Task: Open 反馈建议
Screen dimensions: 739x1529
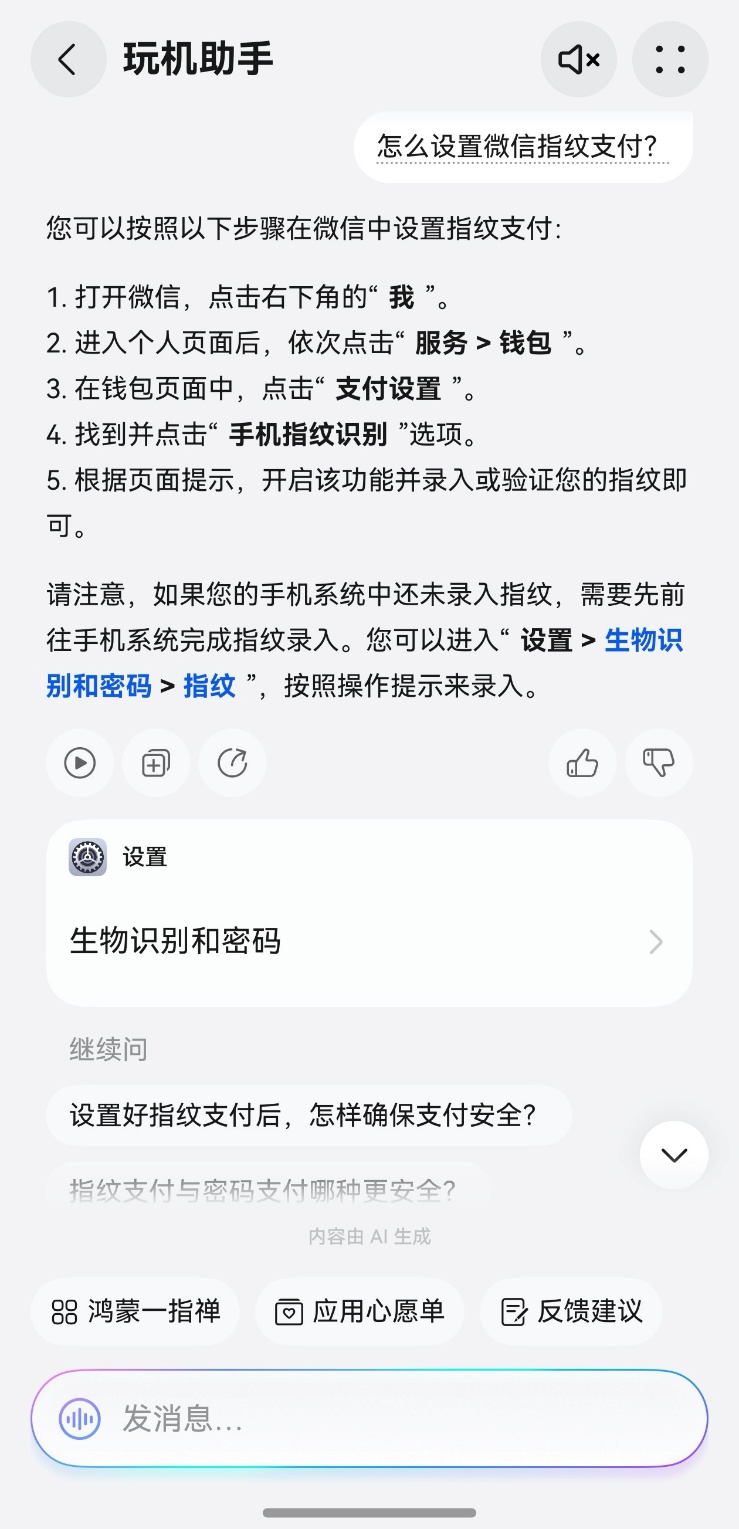Action: point(571,1311)
